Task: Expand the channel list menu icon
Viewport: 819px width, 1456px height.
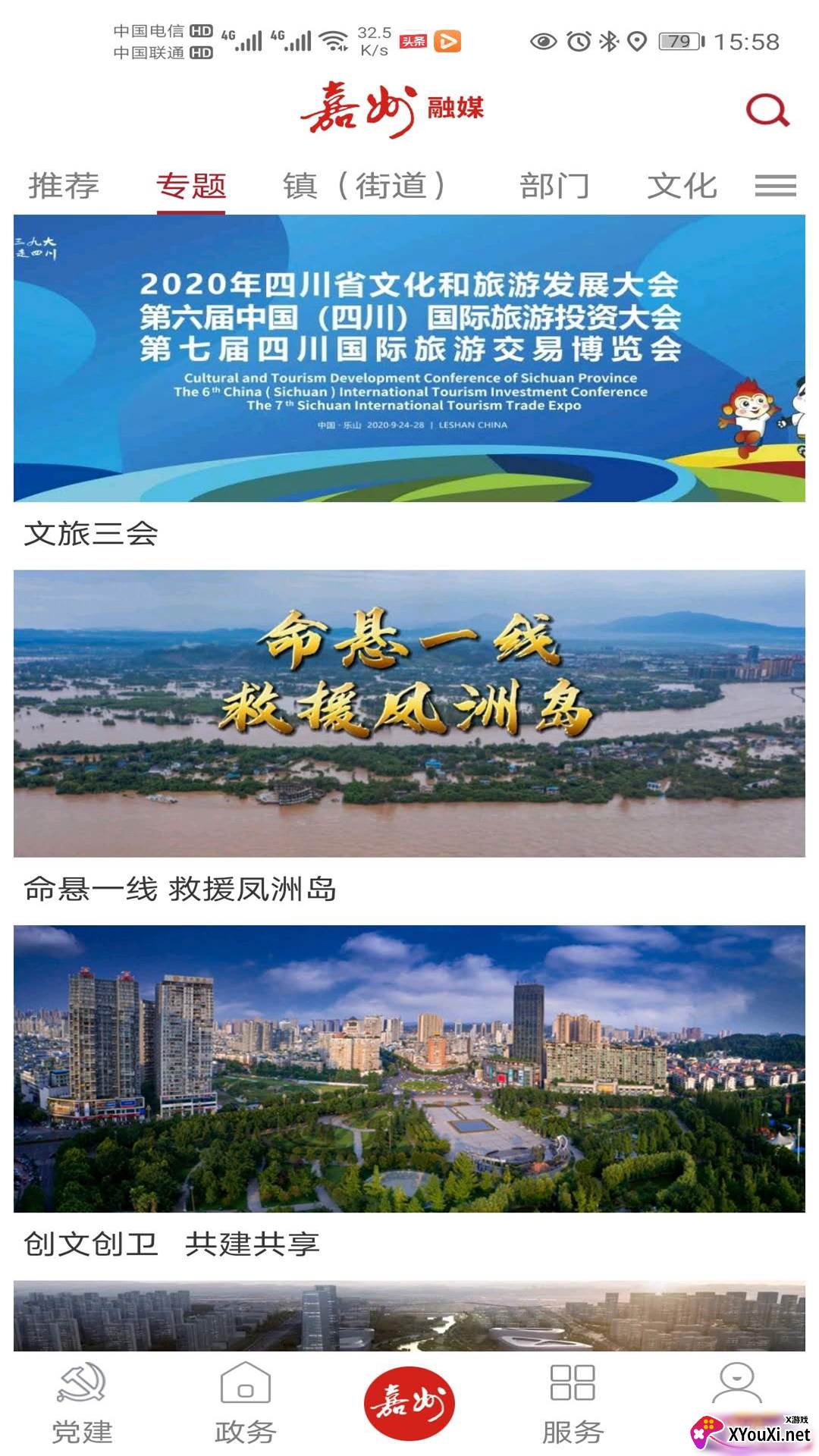Action: (x=775, y=186)
